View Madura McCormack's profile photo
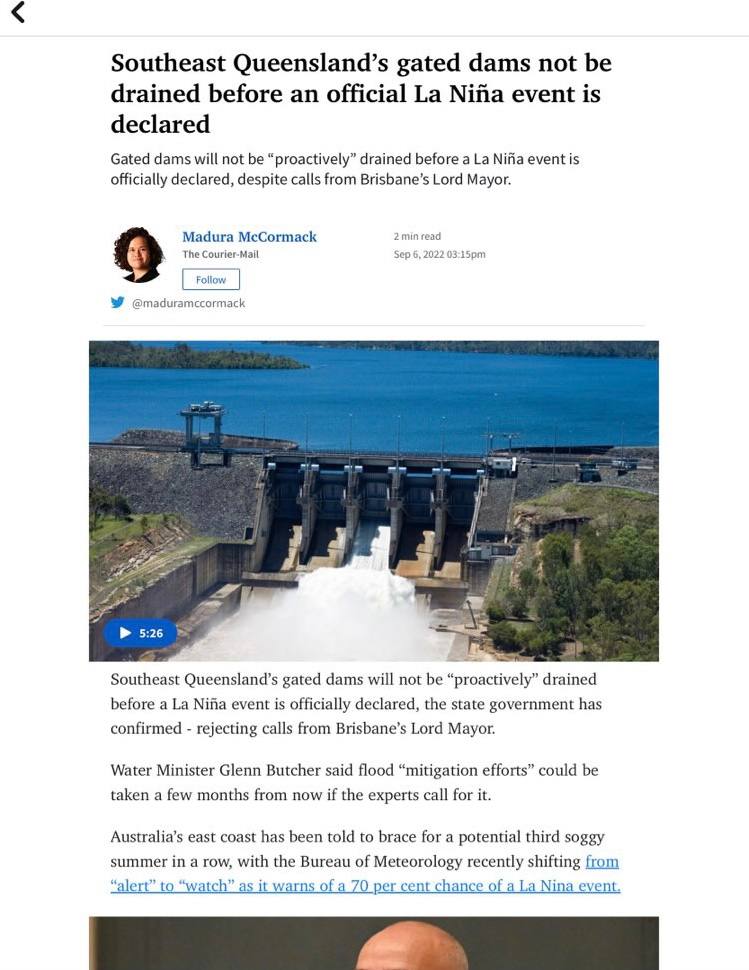 tap(138, 255)
